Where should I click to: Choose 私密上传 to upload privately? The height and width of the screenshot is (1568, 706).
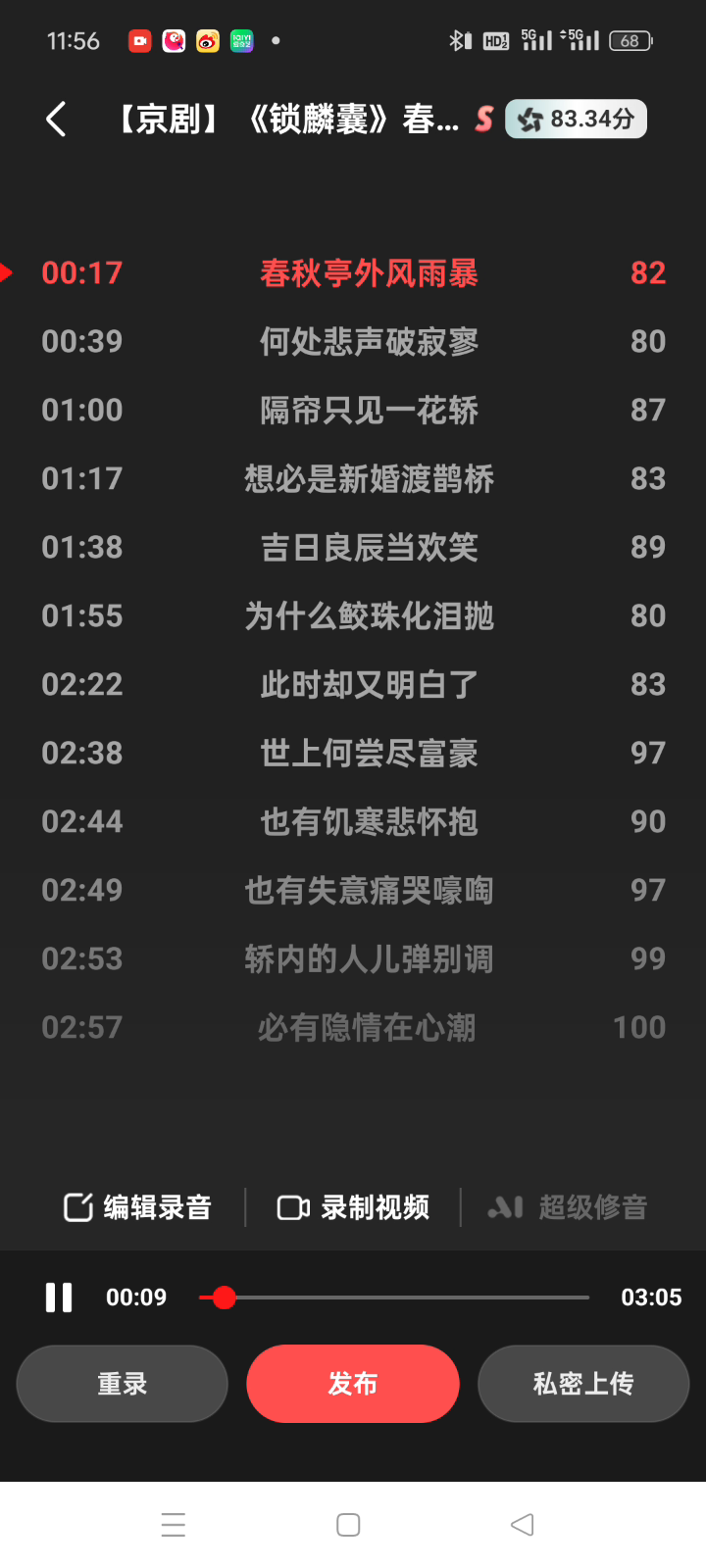583,1384
